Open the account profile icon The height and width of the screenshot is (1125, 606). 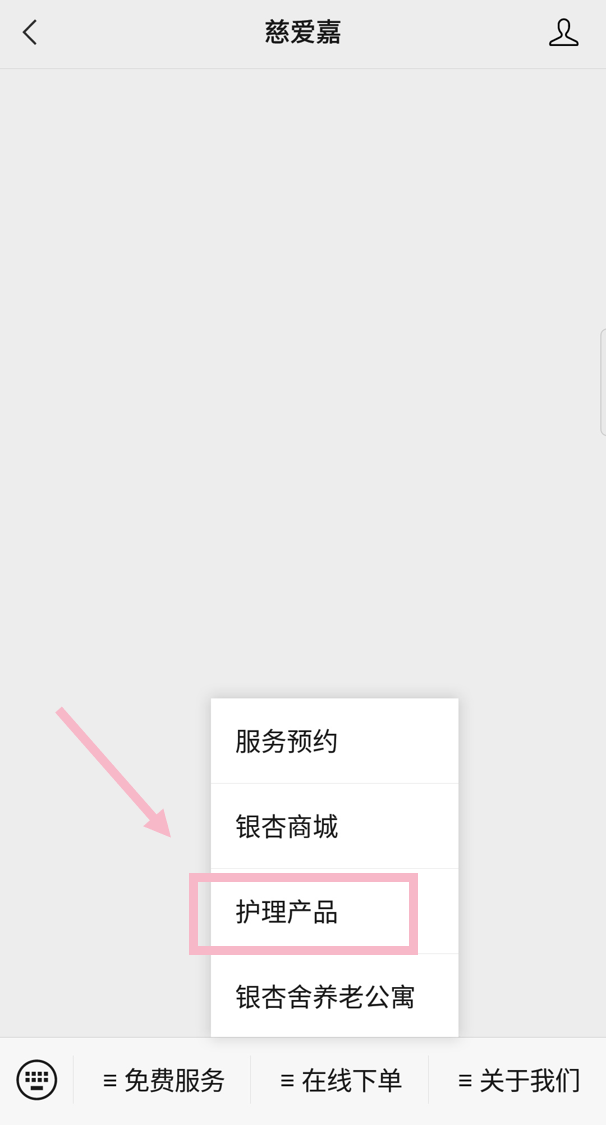(564, 33)
